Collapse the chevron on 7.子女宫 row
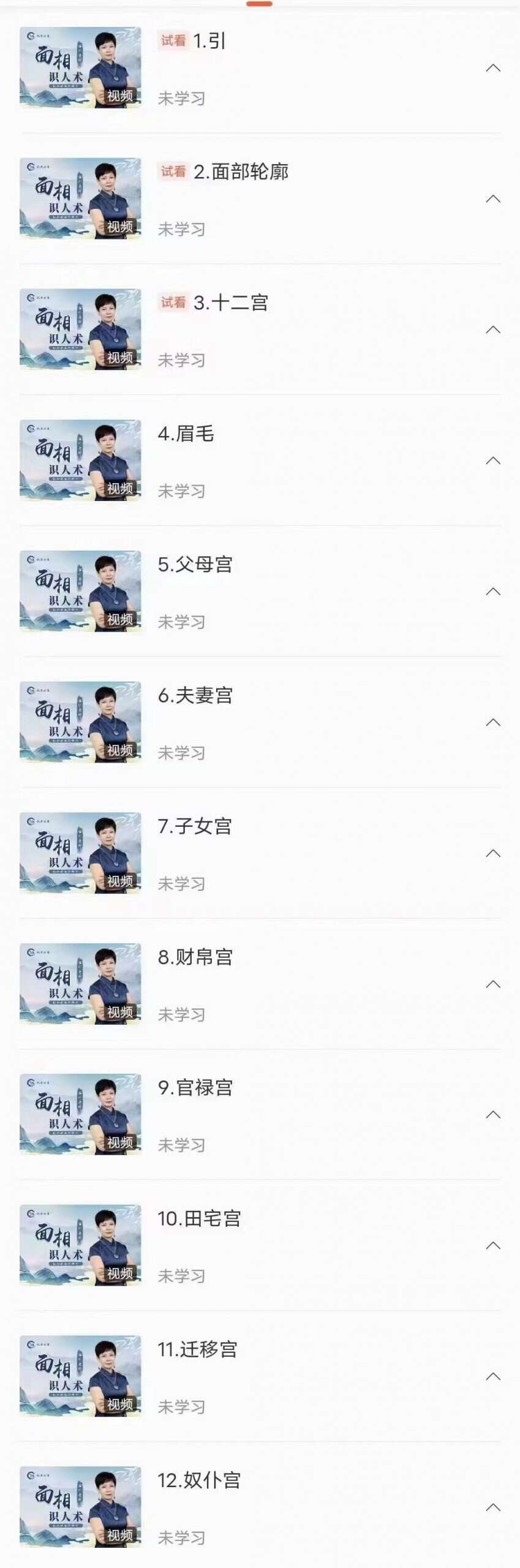Image resolution: width=520 pixels, height=1568 pixels. pos(493,853)
